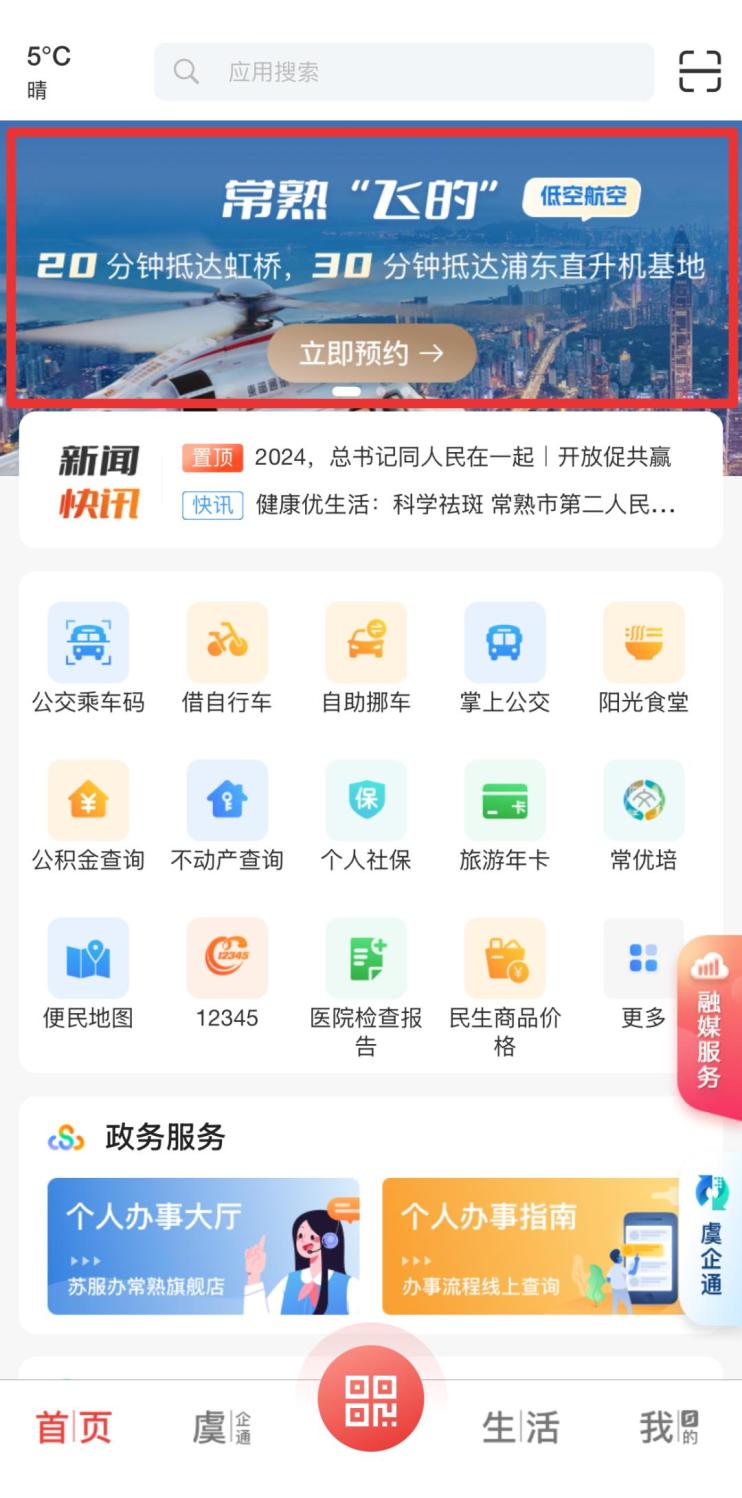Image resolution: width=742 pixels, height=1498 pixels.
Task: Go to the 我的 tab
Action: pyautogui.click(x=668, y=1427)
